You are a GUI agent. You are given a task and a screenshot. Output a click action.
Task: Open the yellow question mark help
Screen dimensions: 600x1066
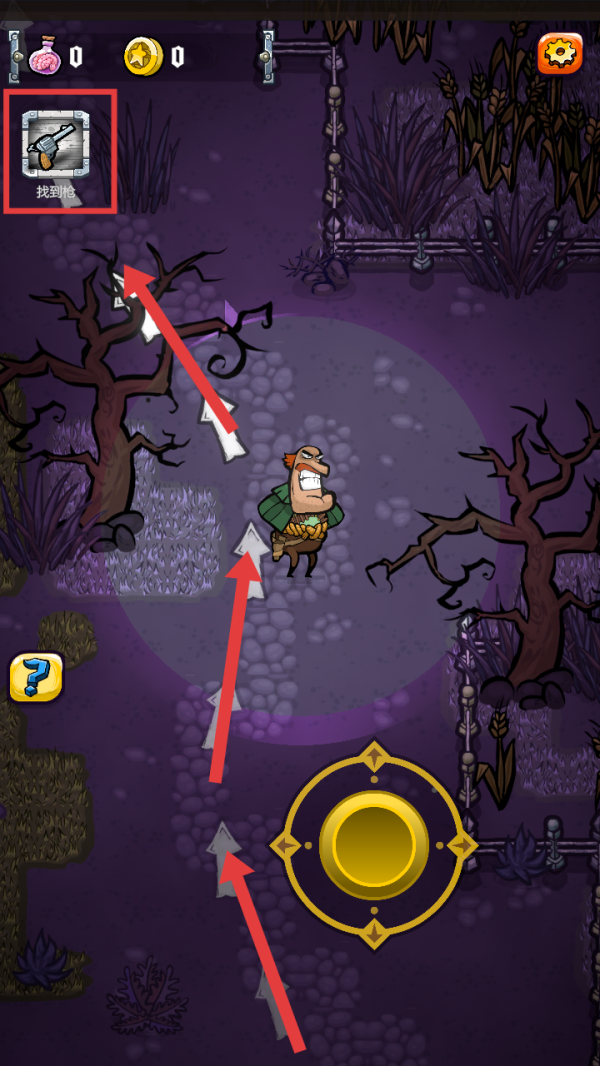point(36,678)
